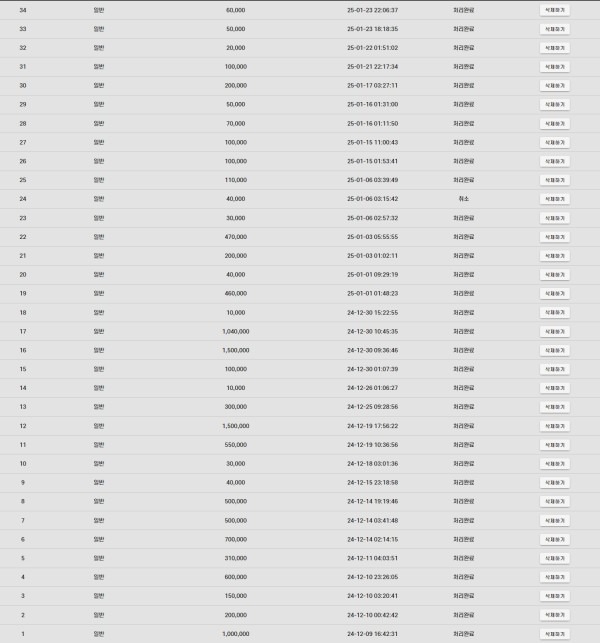The width and height of the screenshot is (600, 643).
Task: Remove row 22 with amount 470,000
Action: click(554, 237)
